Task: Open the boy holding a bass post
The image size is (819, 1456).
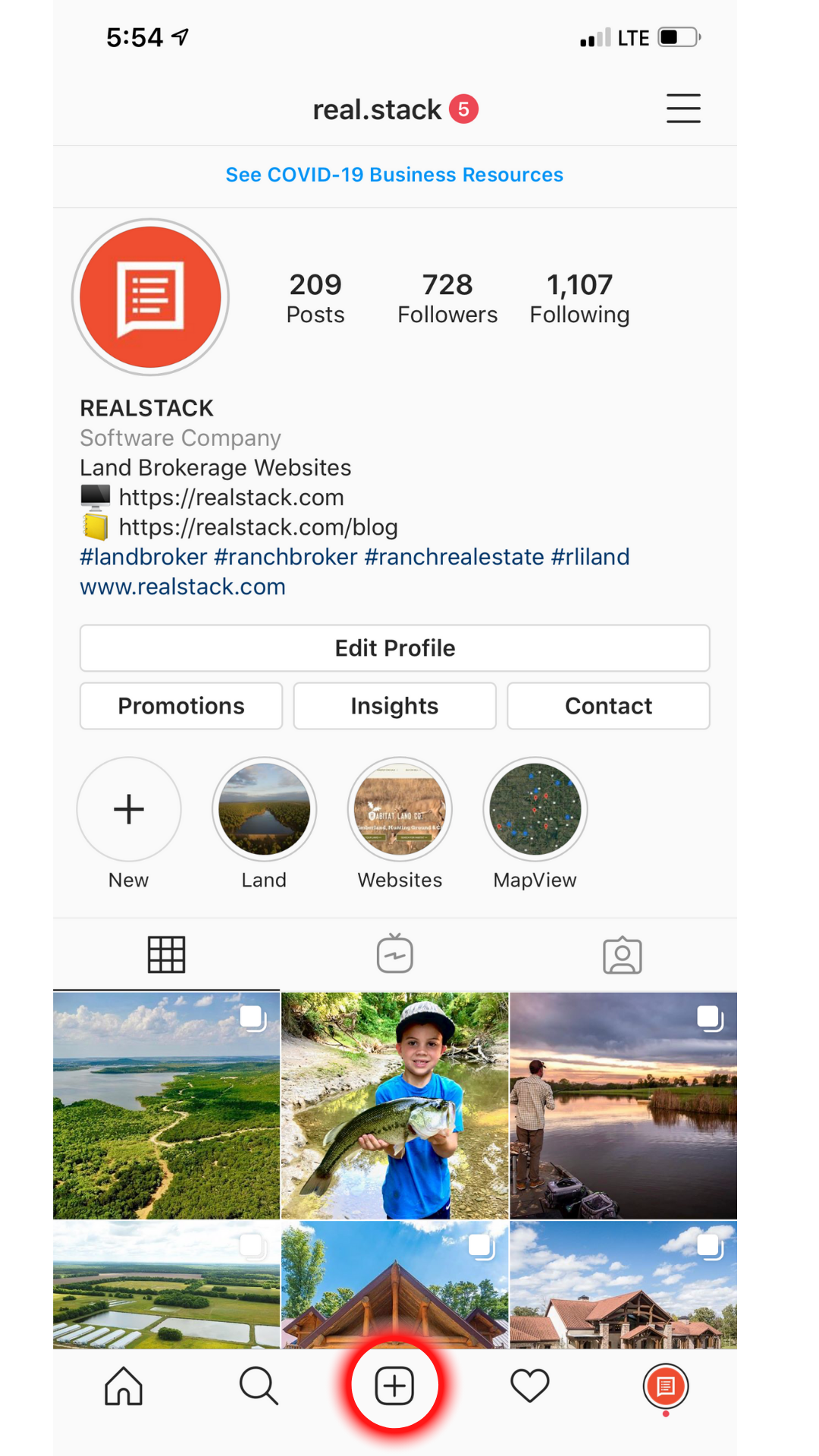Action: point(395,1106)
